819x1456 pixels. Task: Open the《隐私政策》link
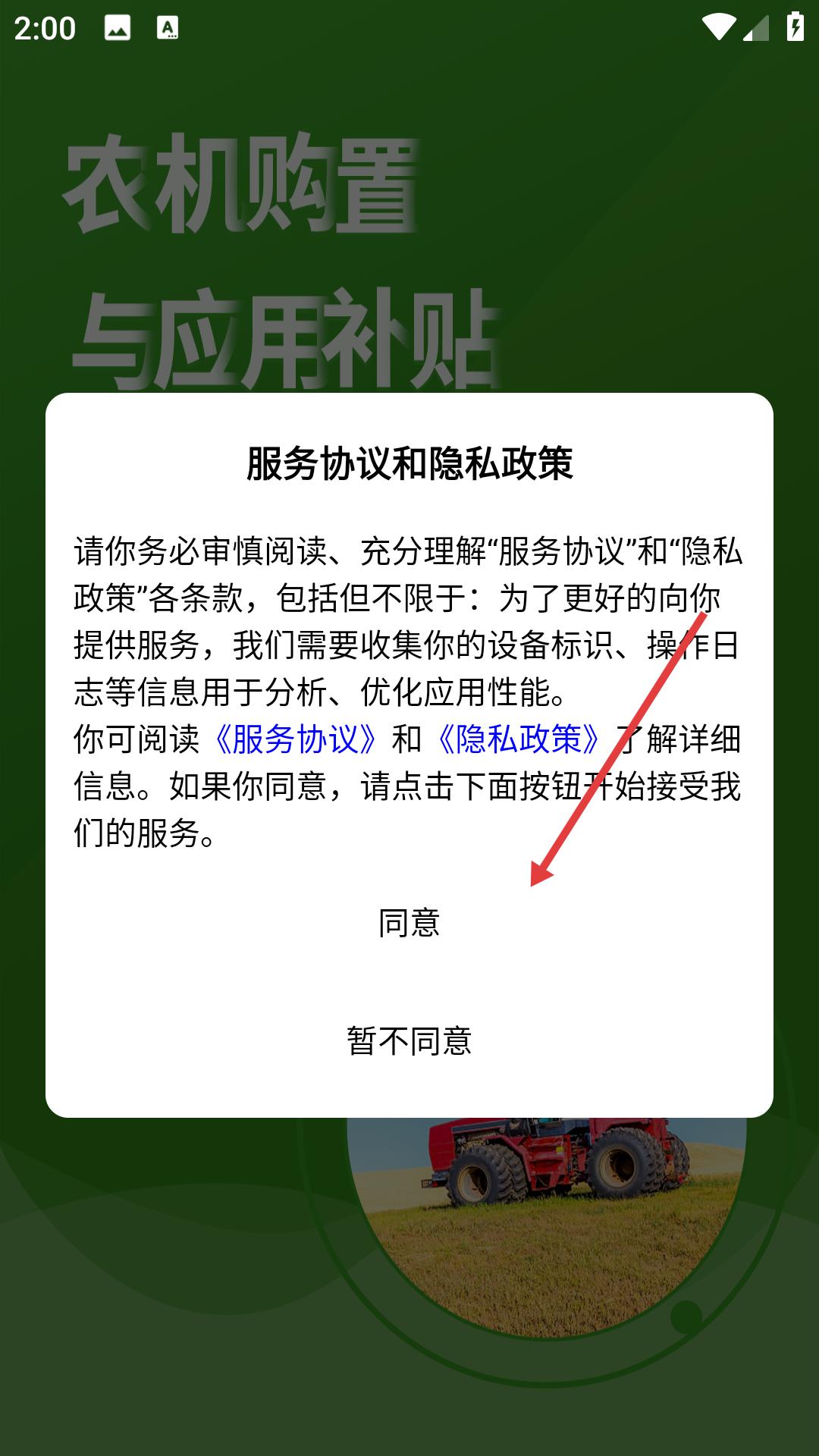point(519,739)
